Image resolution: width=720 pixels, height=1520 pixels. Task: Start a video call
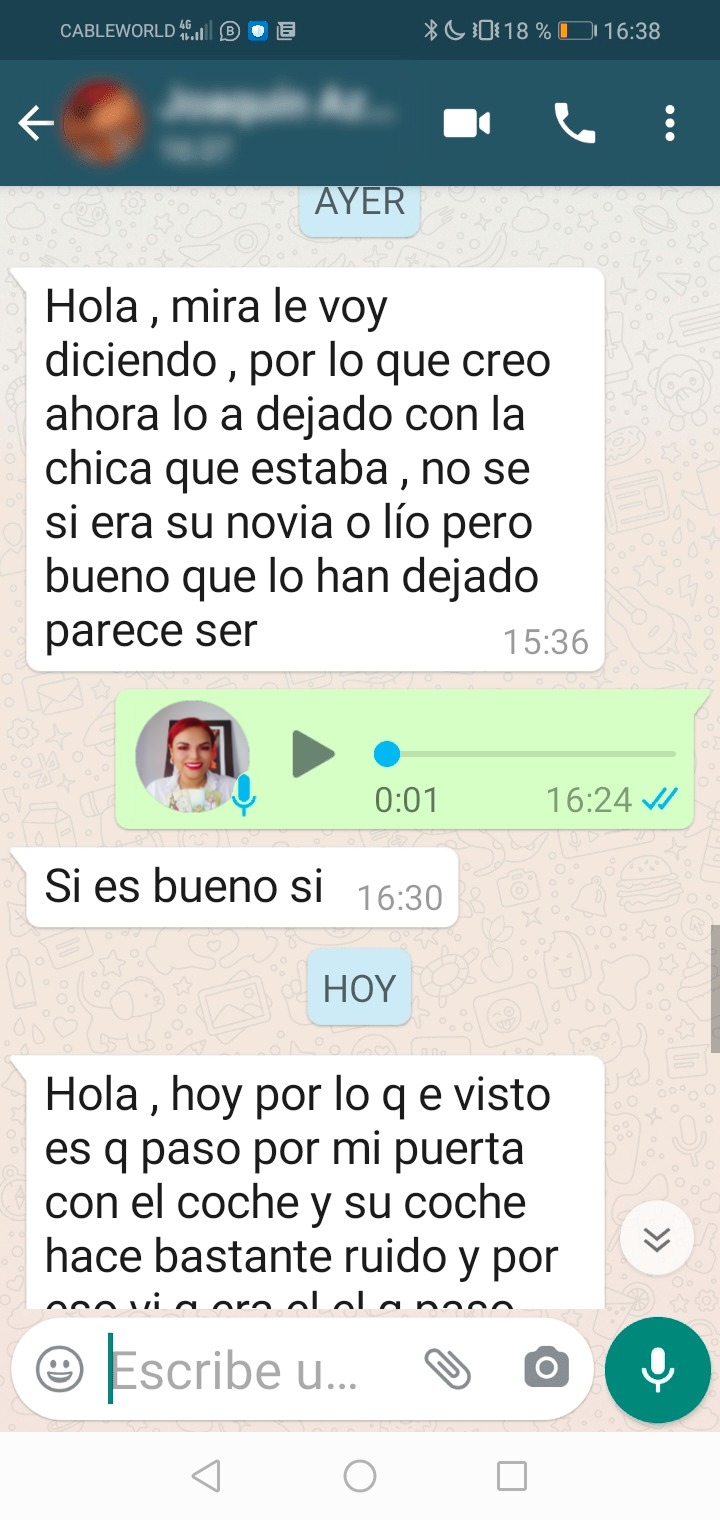coord(467,124)
